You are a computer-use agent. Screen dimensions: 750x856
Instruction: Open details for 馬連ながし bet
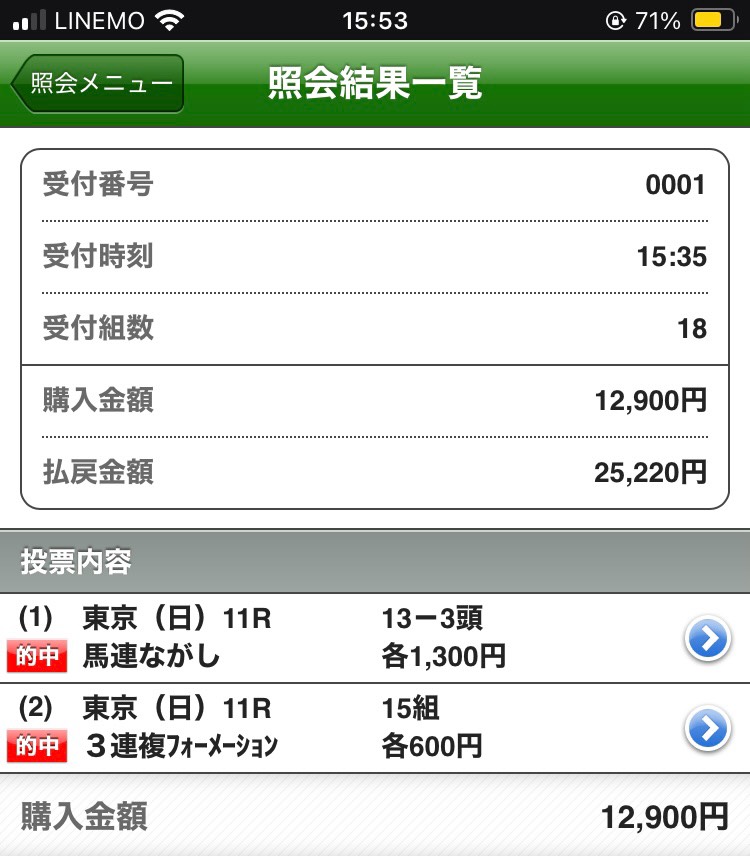click(708, 639)
